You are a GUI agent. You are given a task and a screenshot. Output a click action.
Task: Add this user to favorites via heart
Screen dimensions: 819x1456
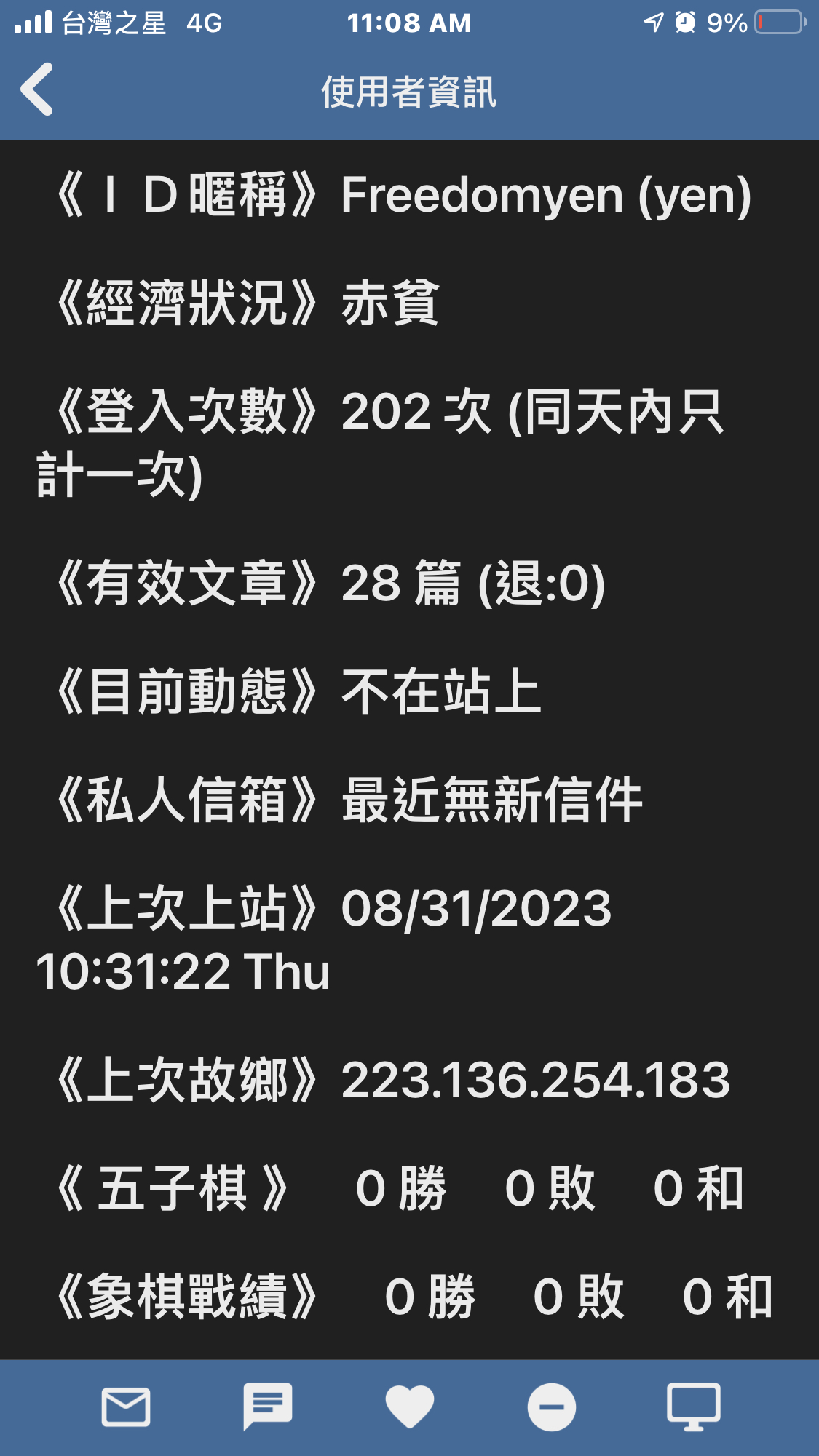click(409, 1407)
